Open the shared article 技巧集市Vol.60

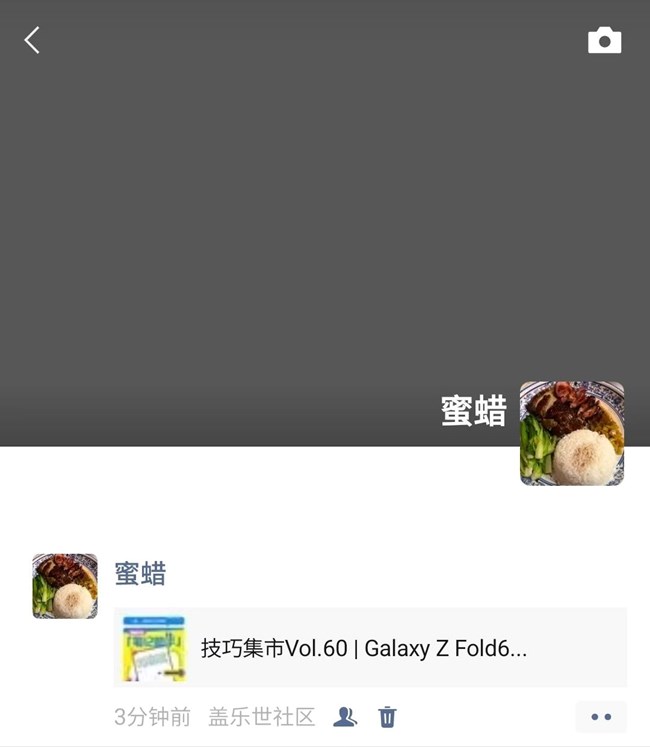coord(370,648)
